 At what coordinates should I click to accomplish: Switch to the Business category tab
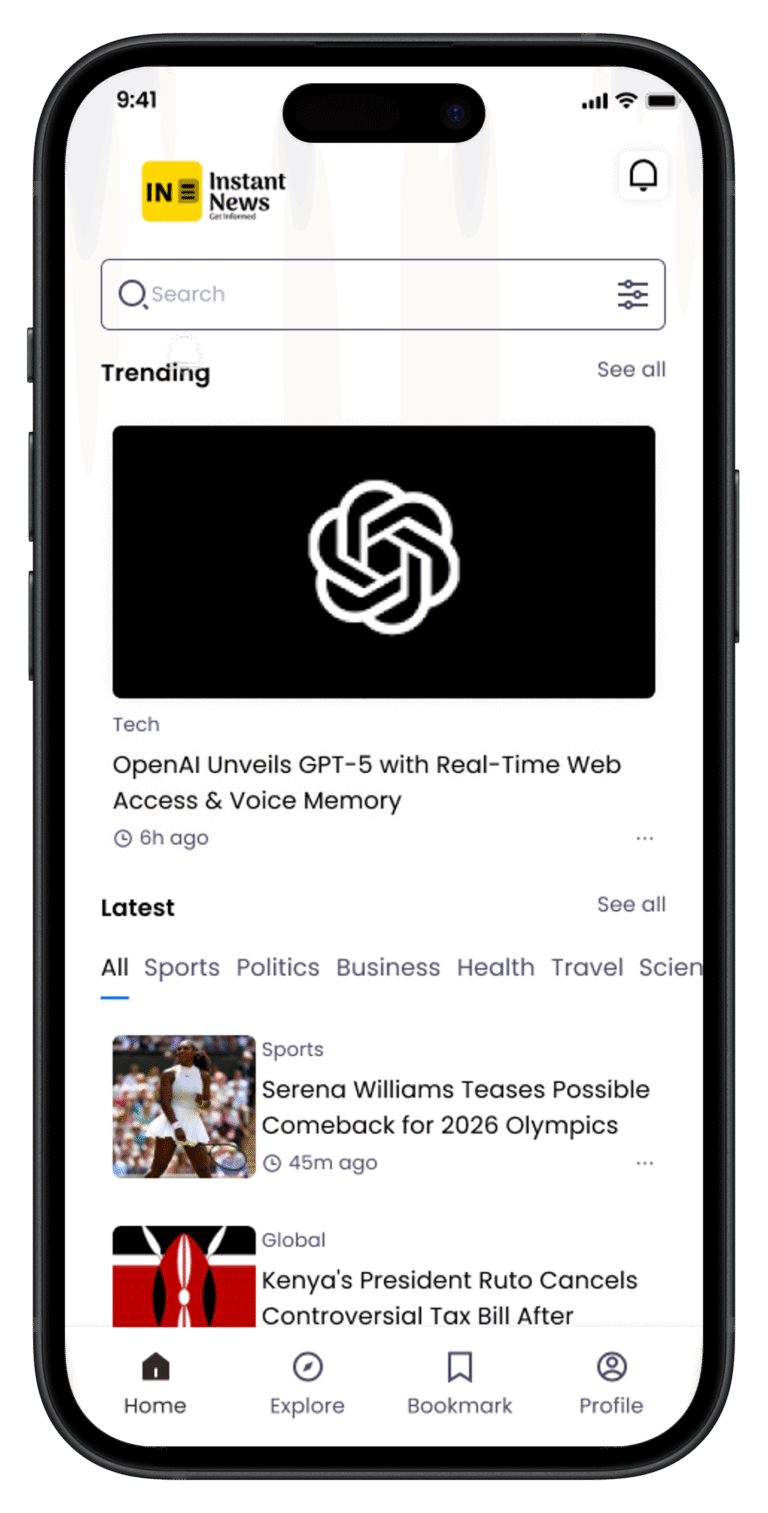388,967
